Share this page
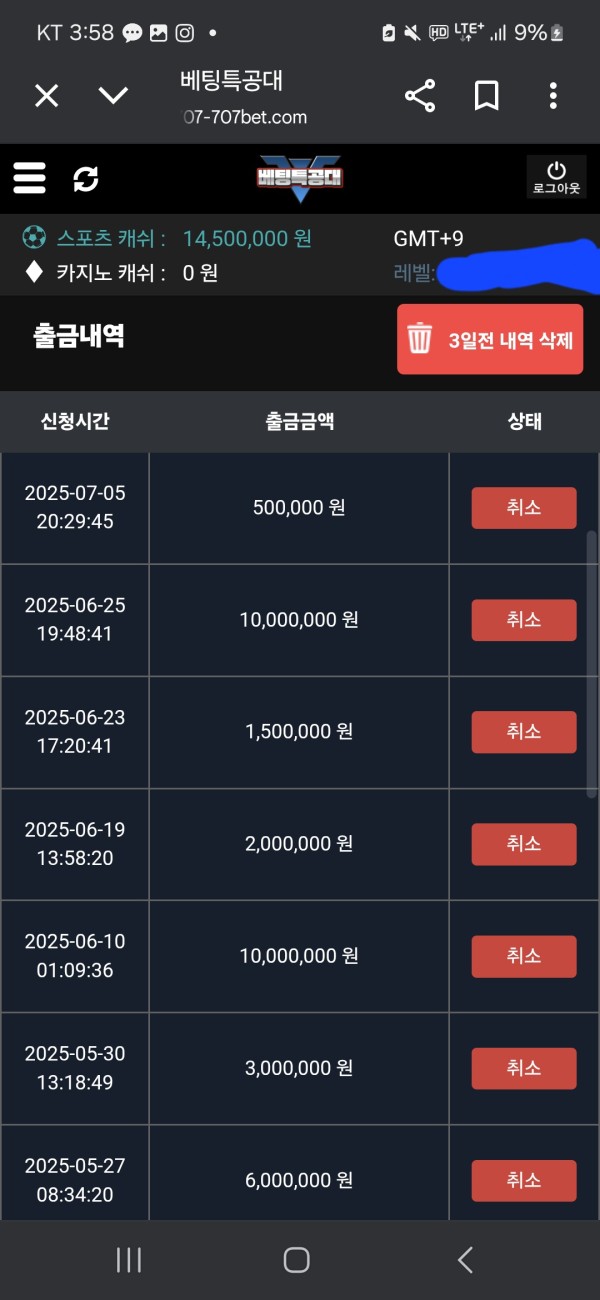The width and height of the screenshot is (600, 1300). pyautogui.click(x=420, y=96)
